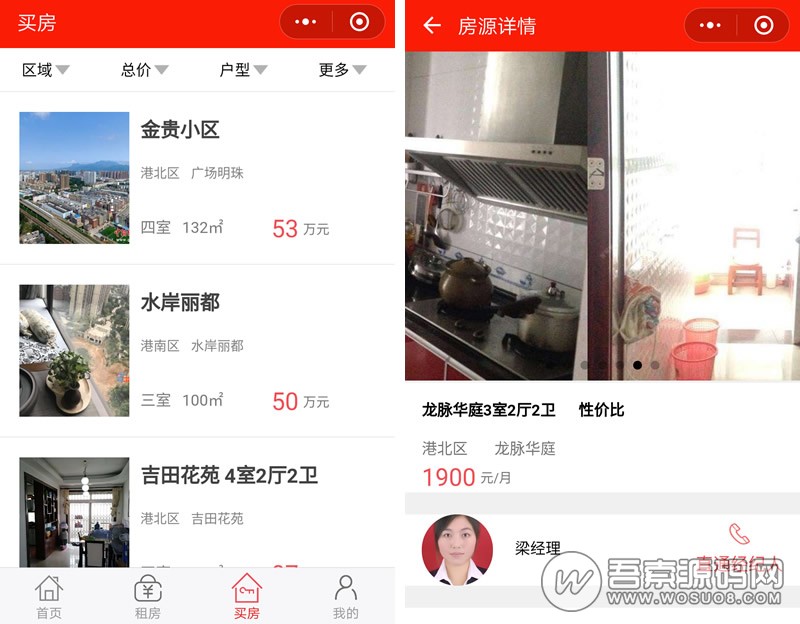This screenshot has width=800, height=624.
Task: Open the 区域 filter dropdown
Action: (46, 70)
